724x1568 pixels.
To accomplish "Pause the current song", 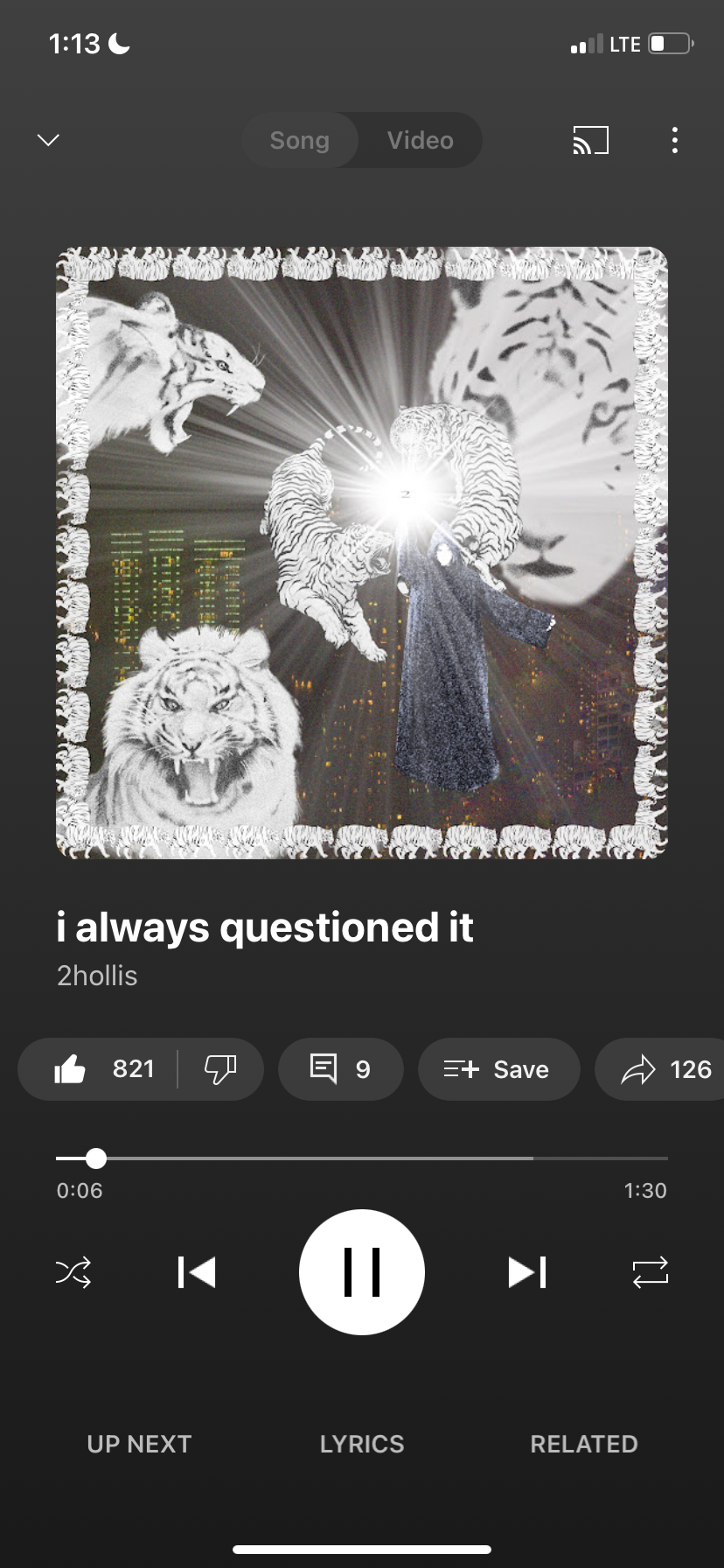I will click(362, 1272).
